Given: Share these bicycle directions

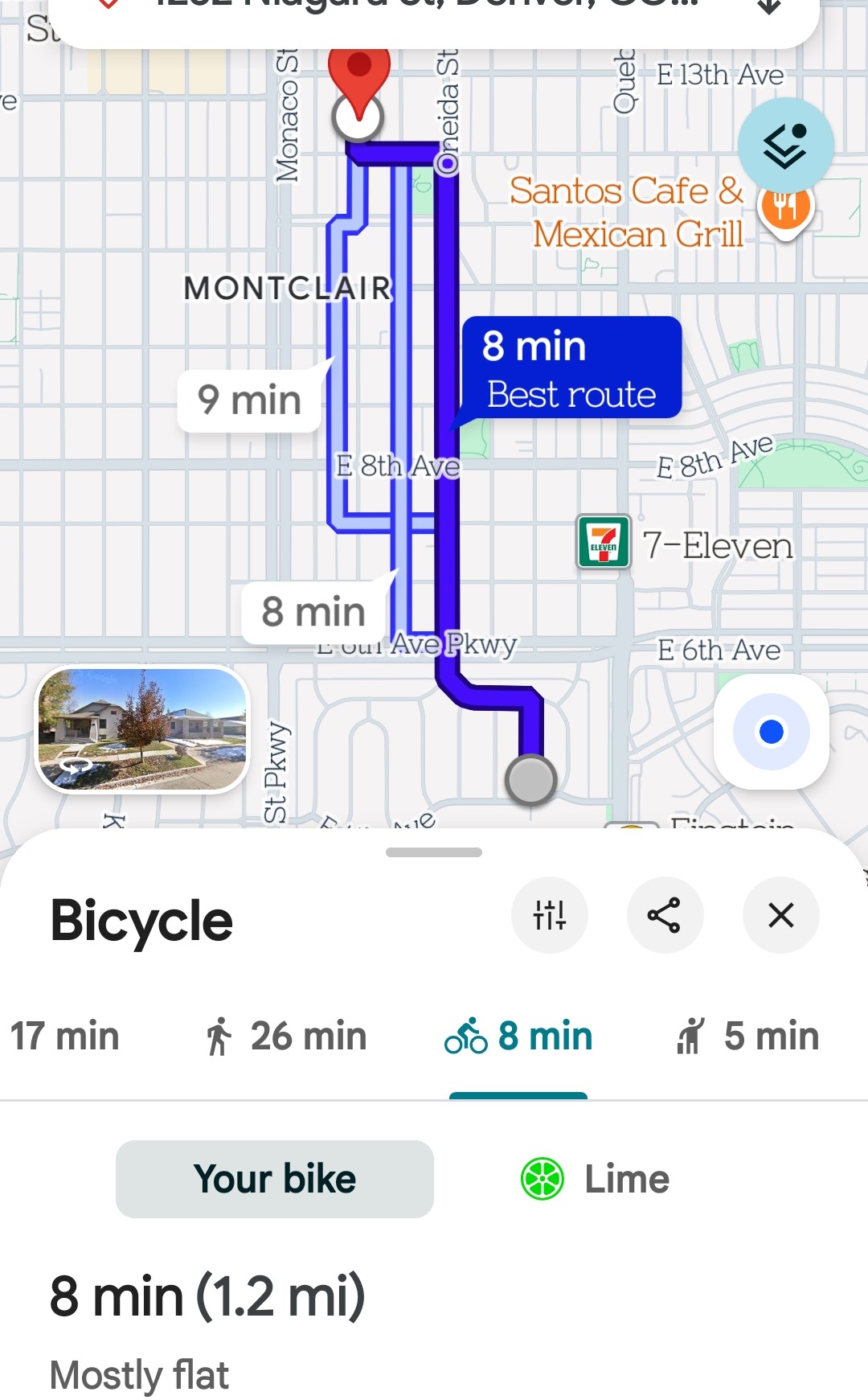Looking at the screenshot, I should pyautogui.click(x=665, y=915).
